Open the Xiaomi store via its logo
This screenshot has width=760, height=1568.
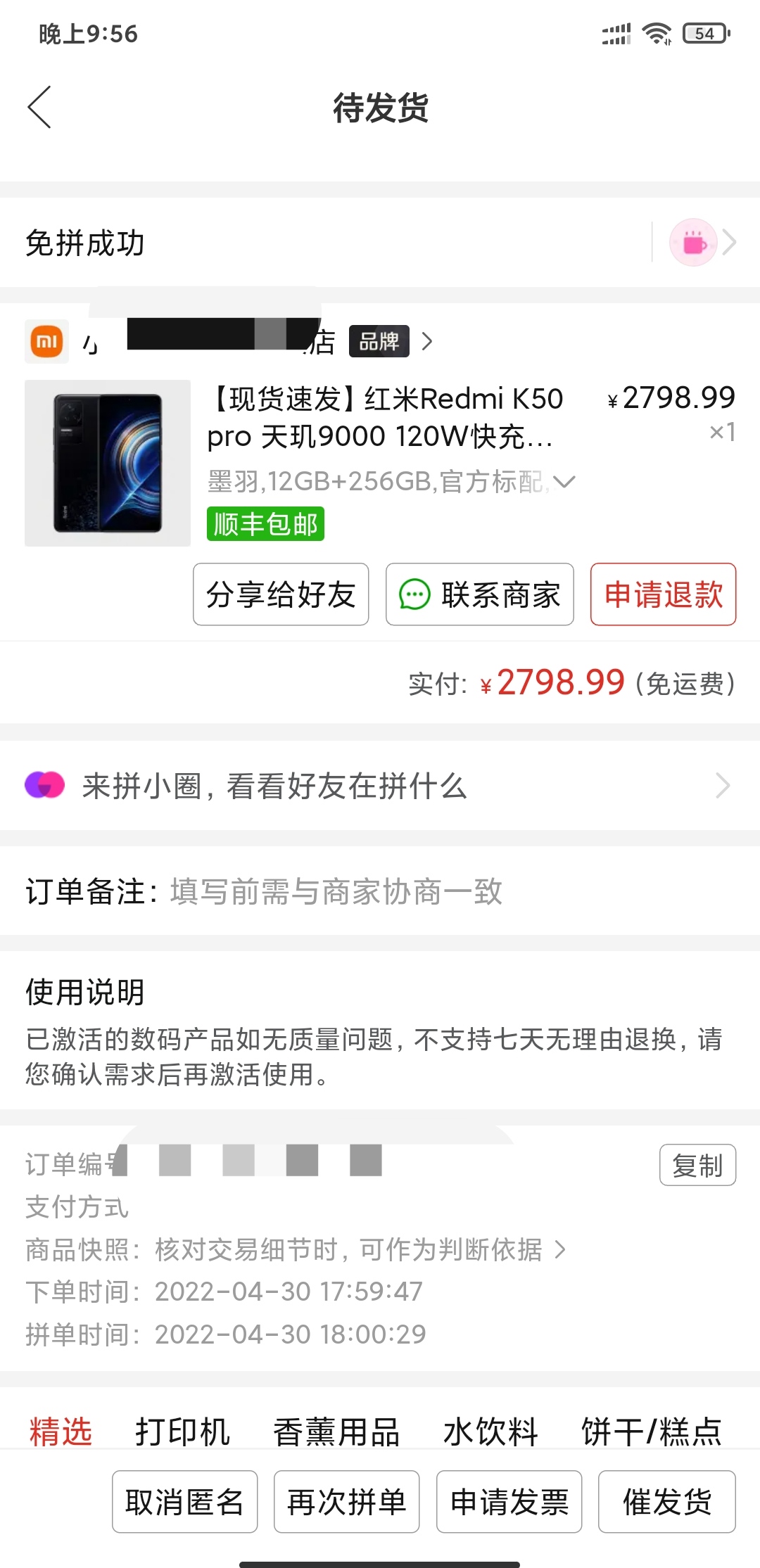(x=47, y=341)
